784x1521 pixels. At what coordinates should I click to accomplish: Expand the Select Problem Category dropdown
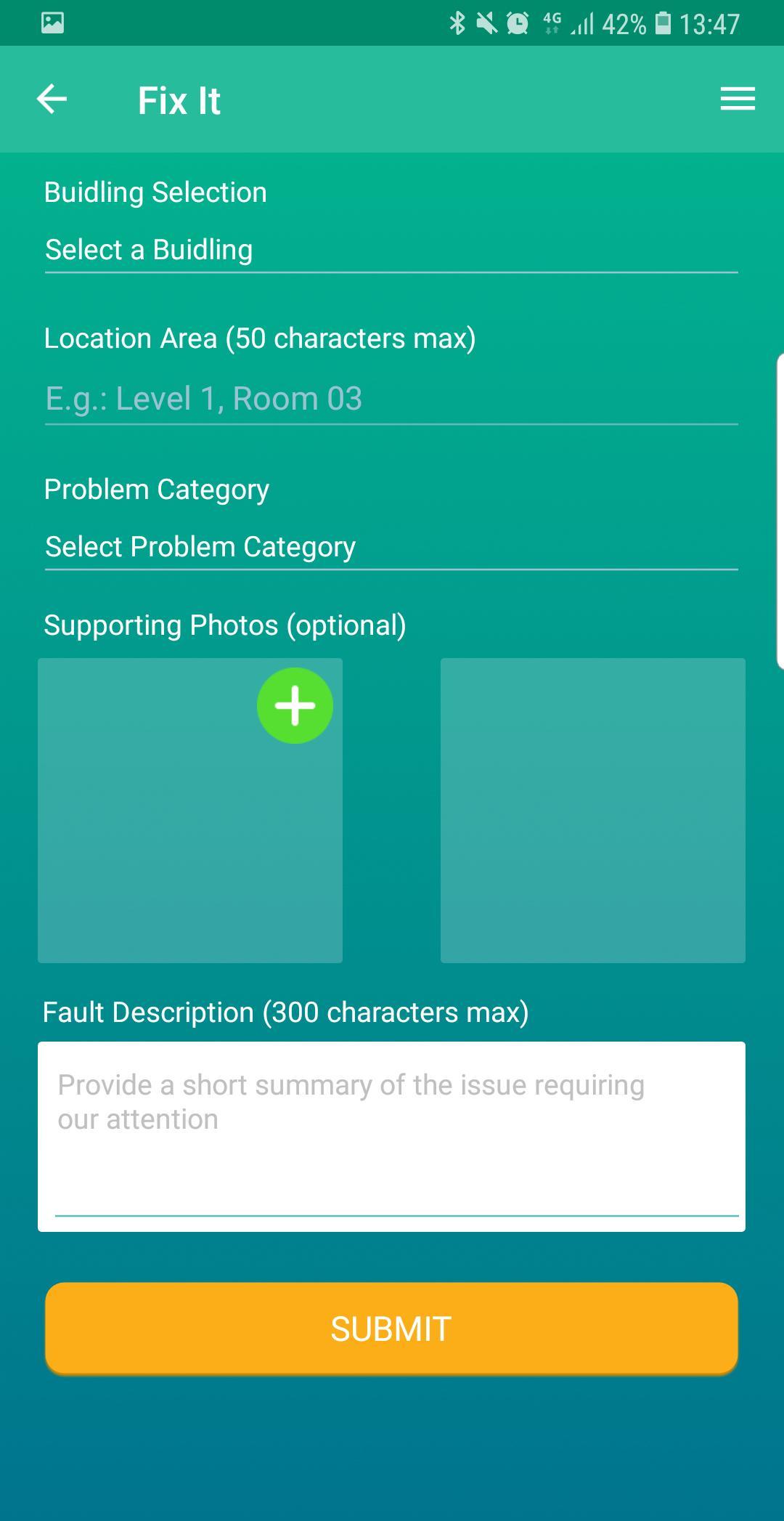[391, 547]
